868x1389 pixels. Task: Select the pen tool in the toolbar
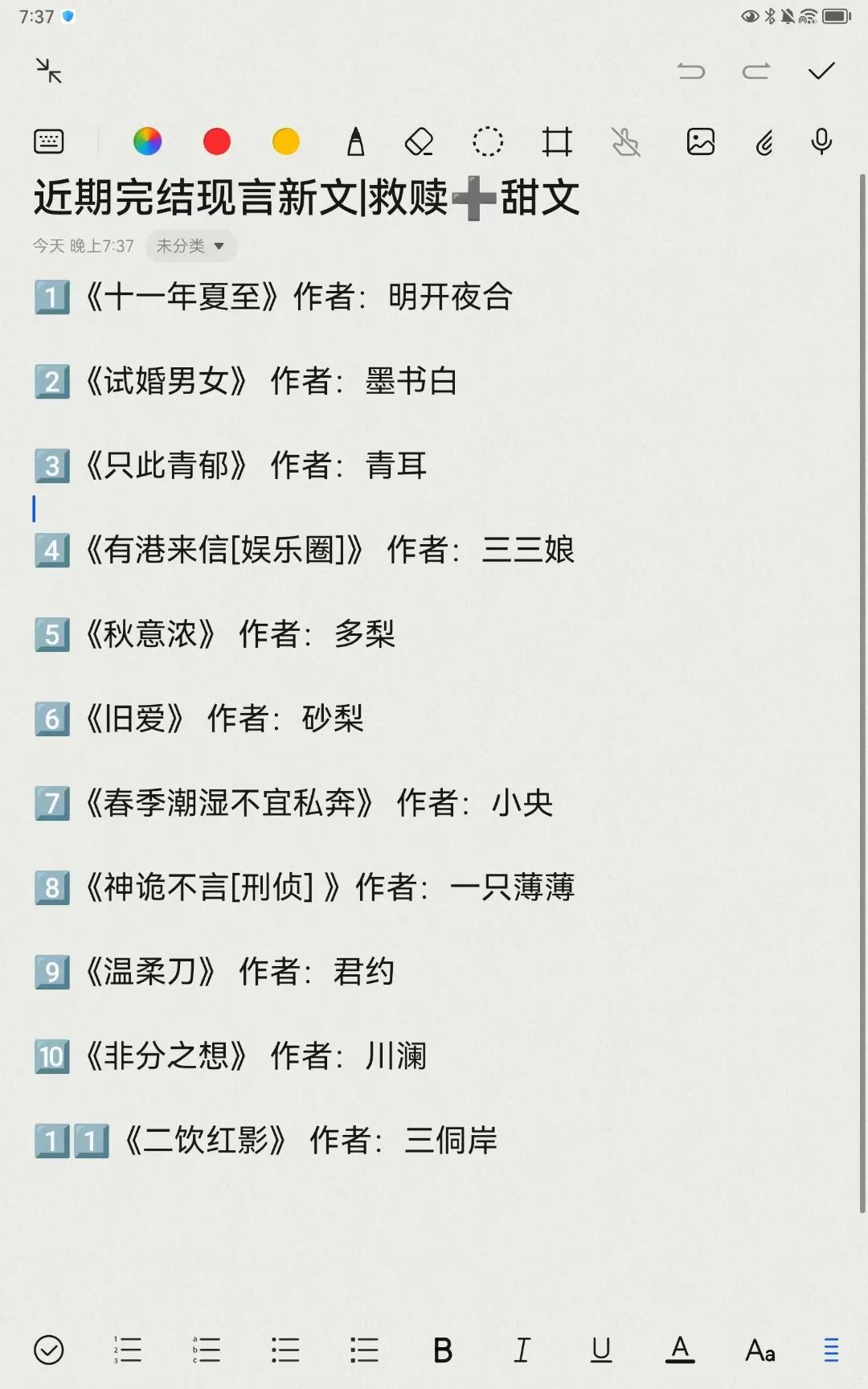pos(354,142)
